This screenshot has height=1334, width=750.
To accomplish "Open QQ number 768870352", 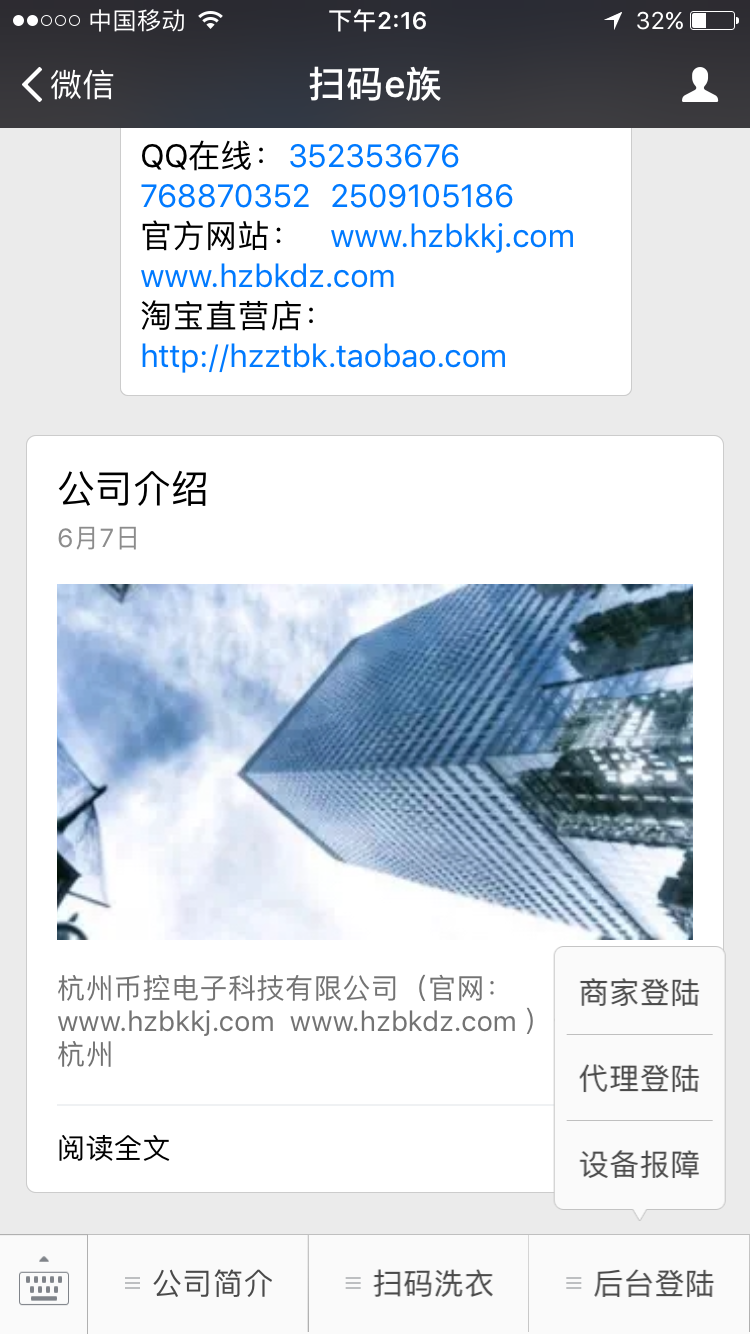I will [225, 197].
